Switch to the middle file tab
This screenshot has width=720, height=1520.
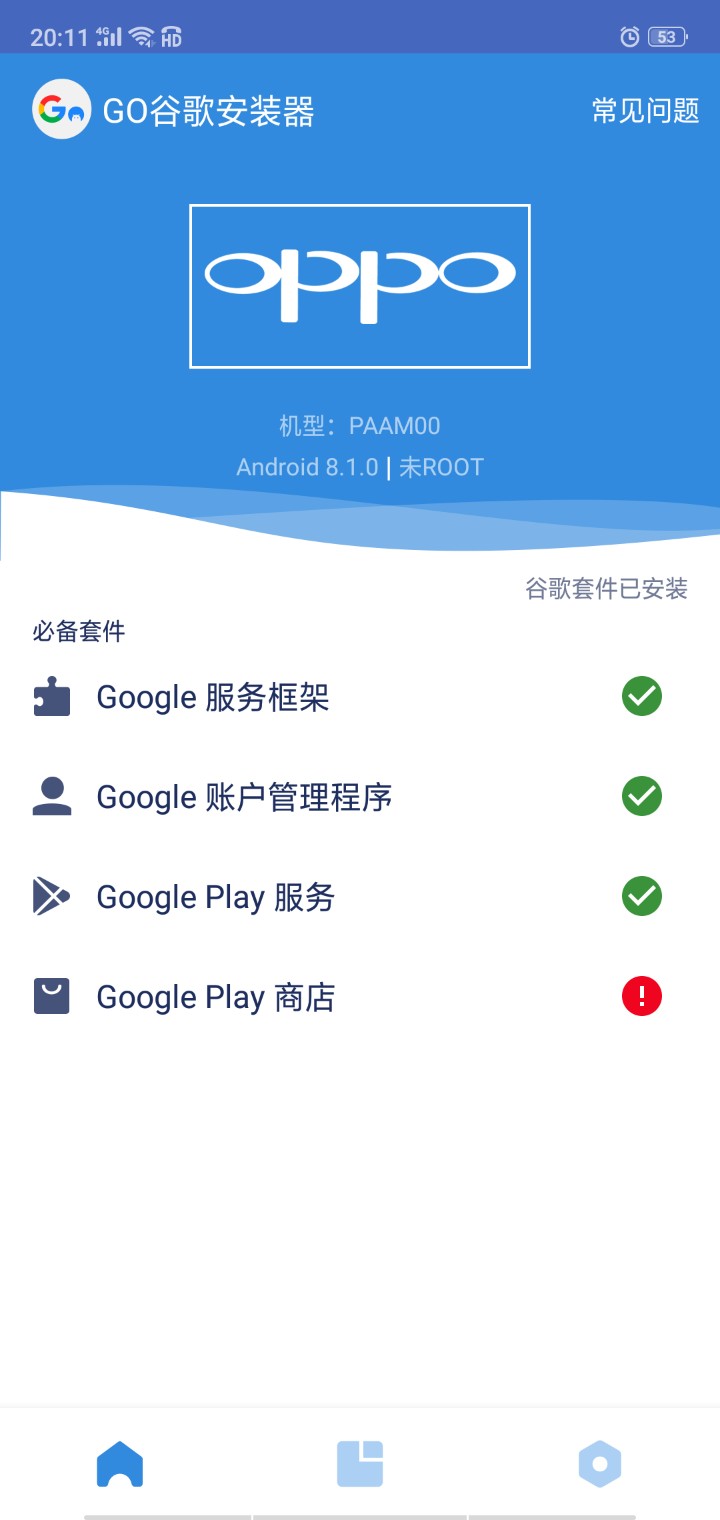(360, 1464)
